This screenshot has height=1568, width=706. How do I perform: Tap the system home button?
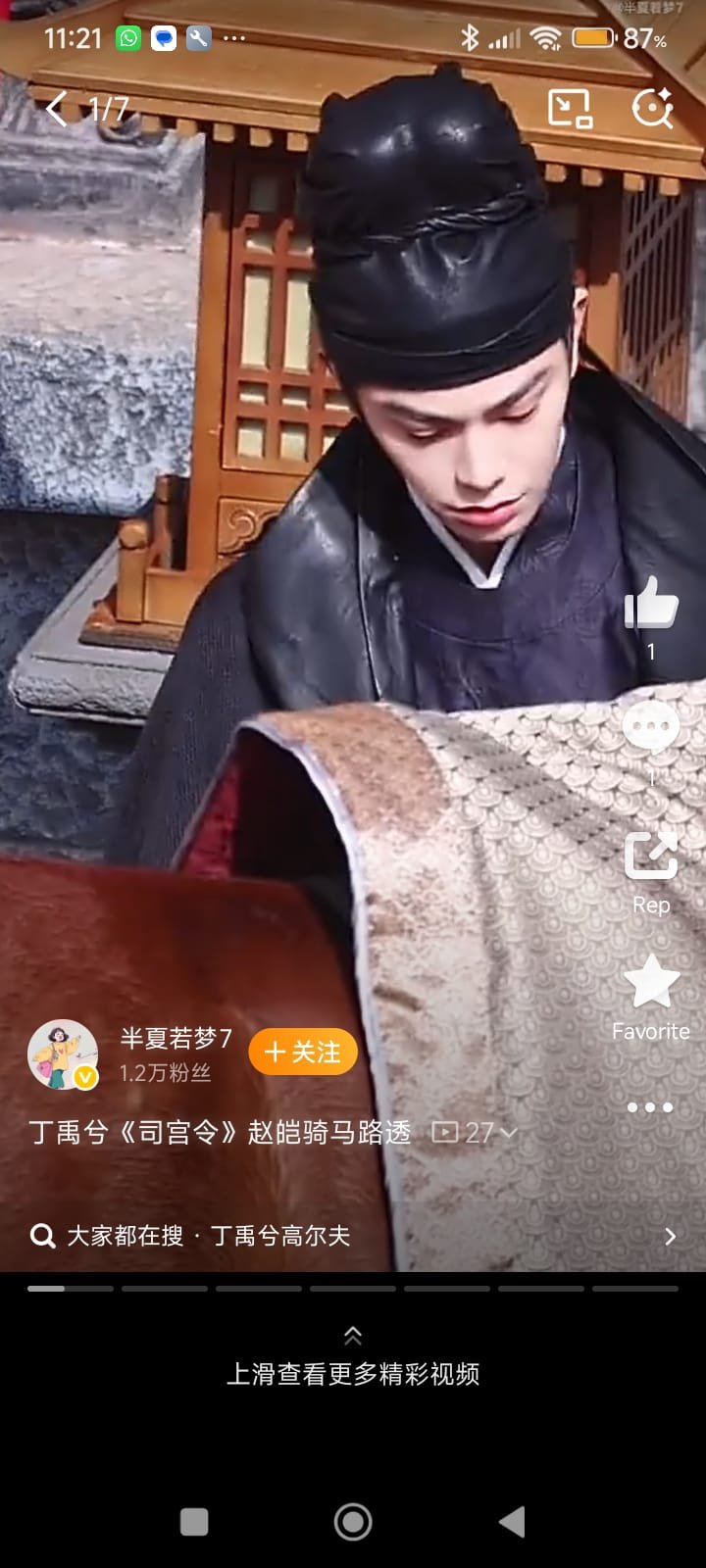[353, 1522]
